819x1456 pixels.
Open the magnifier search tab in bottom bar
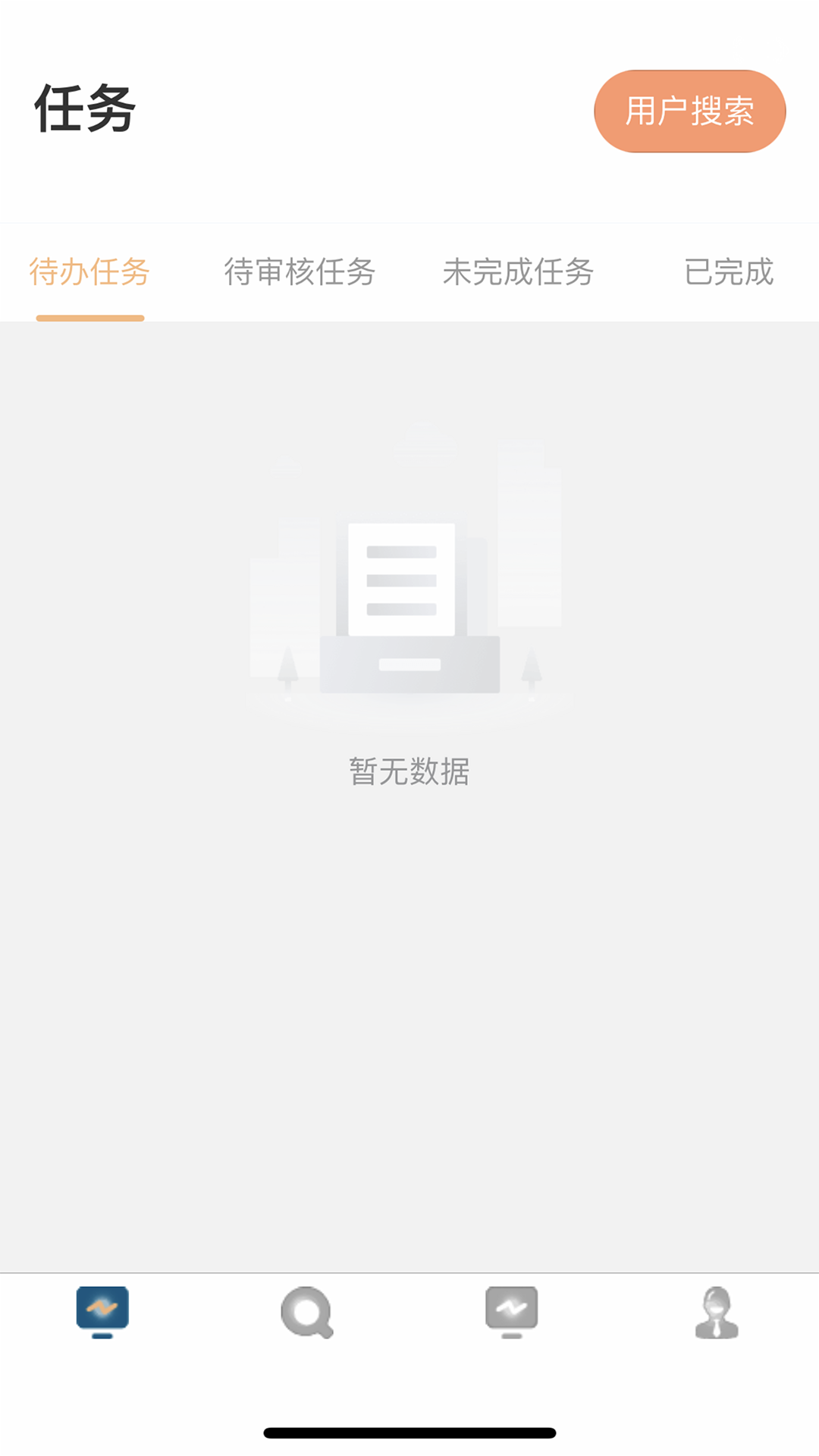[x=307, y=1312]
